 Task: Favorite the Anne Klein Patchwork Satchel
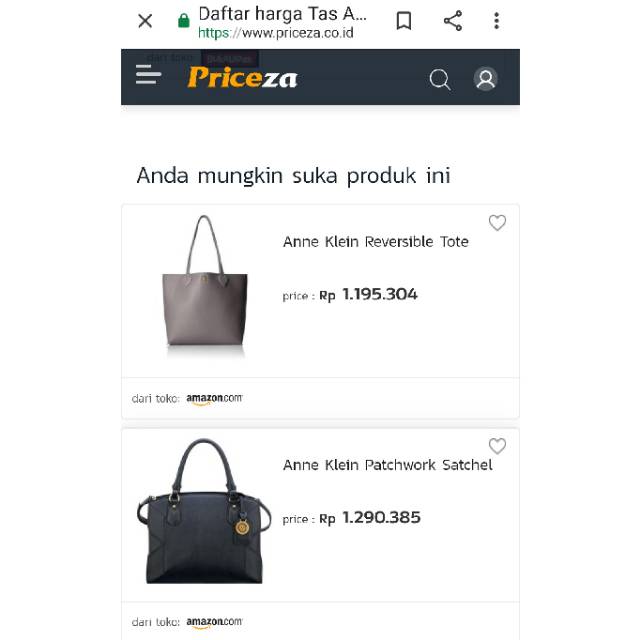[x=497, y=446]
